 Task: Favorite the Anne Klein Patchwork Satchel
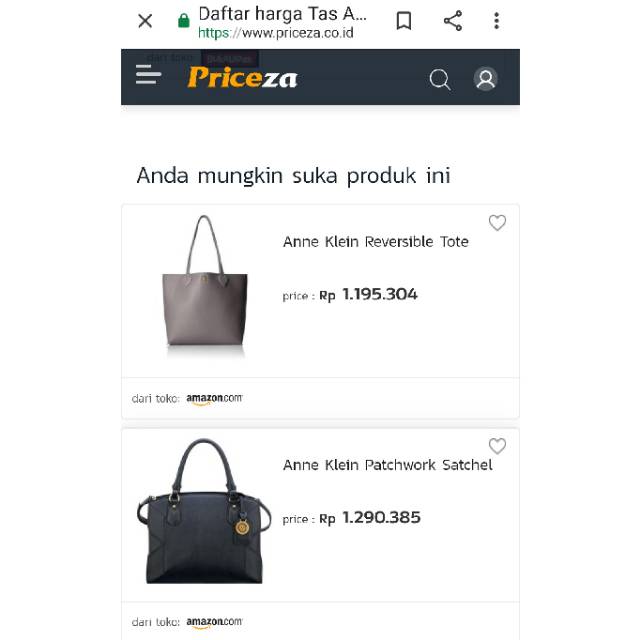[x=497, y=446]
